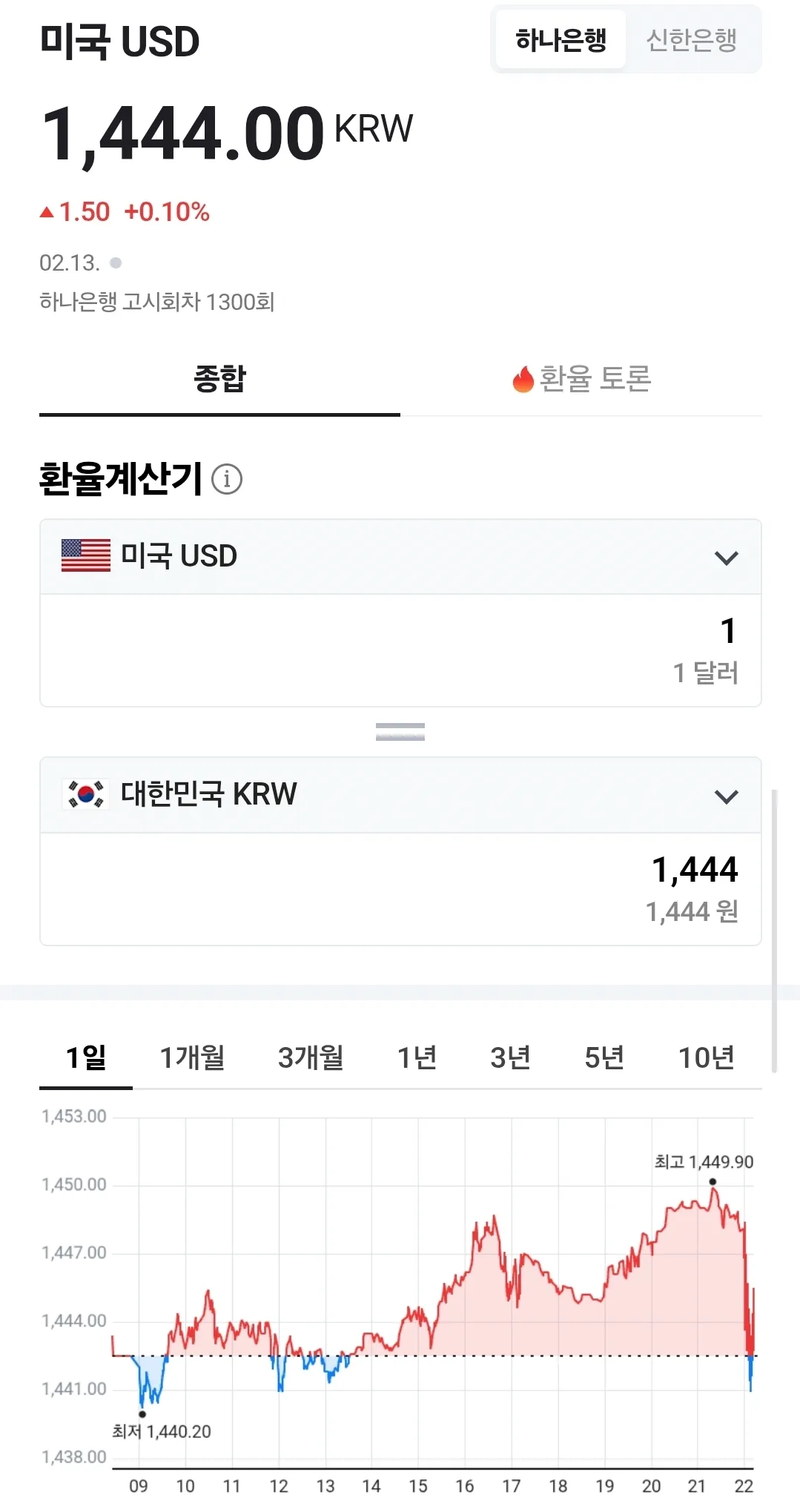Open the 환율 토론 tab

[x=581, y=379]
